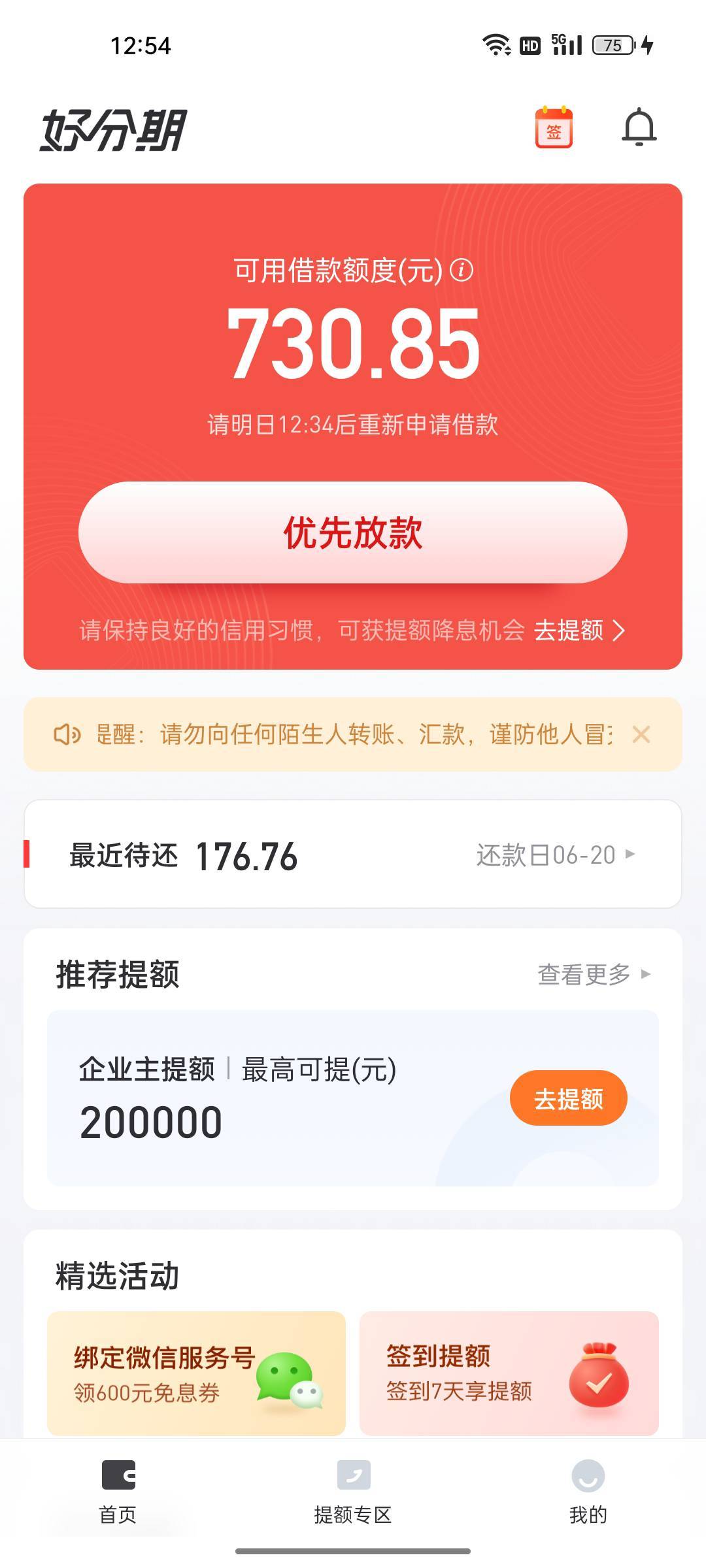
Task: Open the notifications bell
Action: click(x=639, y=127)
